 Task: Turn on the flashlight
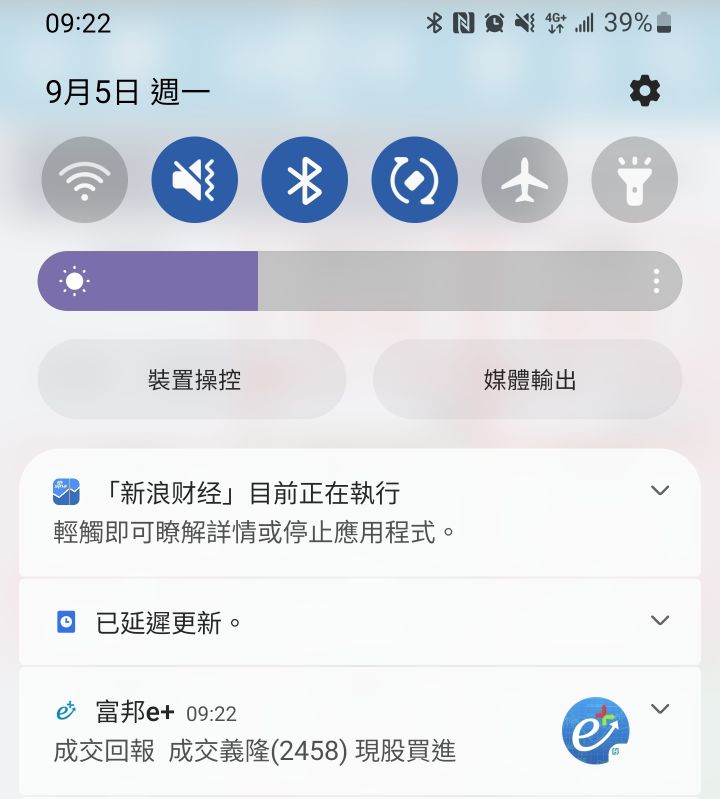tap(635, 180)
